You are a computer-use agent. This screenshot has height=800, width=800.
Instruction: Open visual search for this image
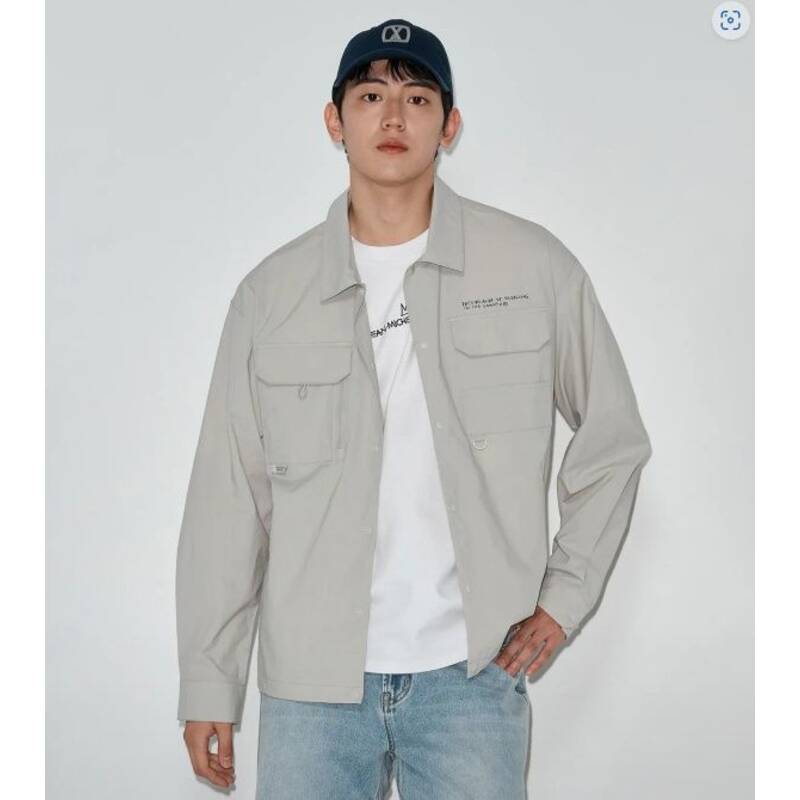point(731,21)
